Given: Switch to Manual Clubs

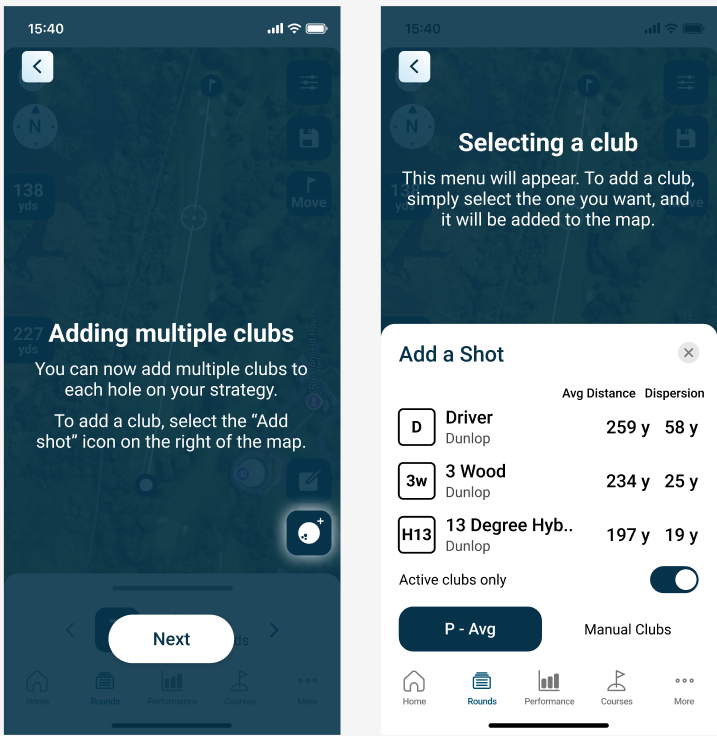Looking at the screenshot, I should (627, 629).
